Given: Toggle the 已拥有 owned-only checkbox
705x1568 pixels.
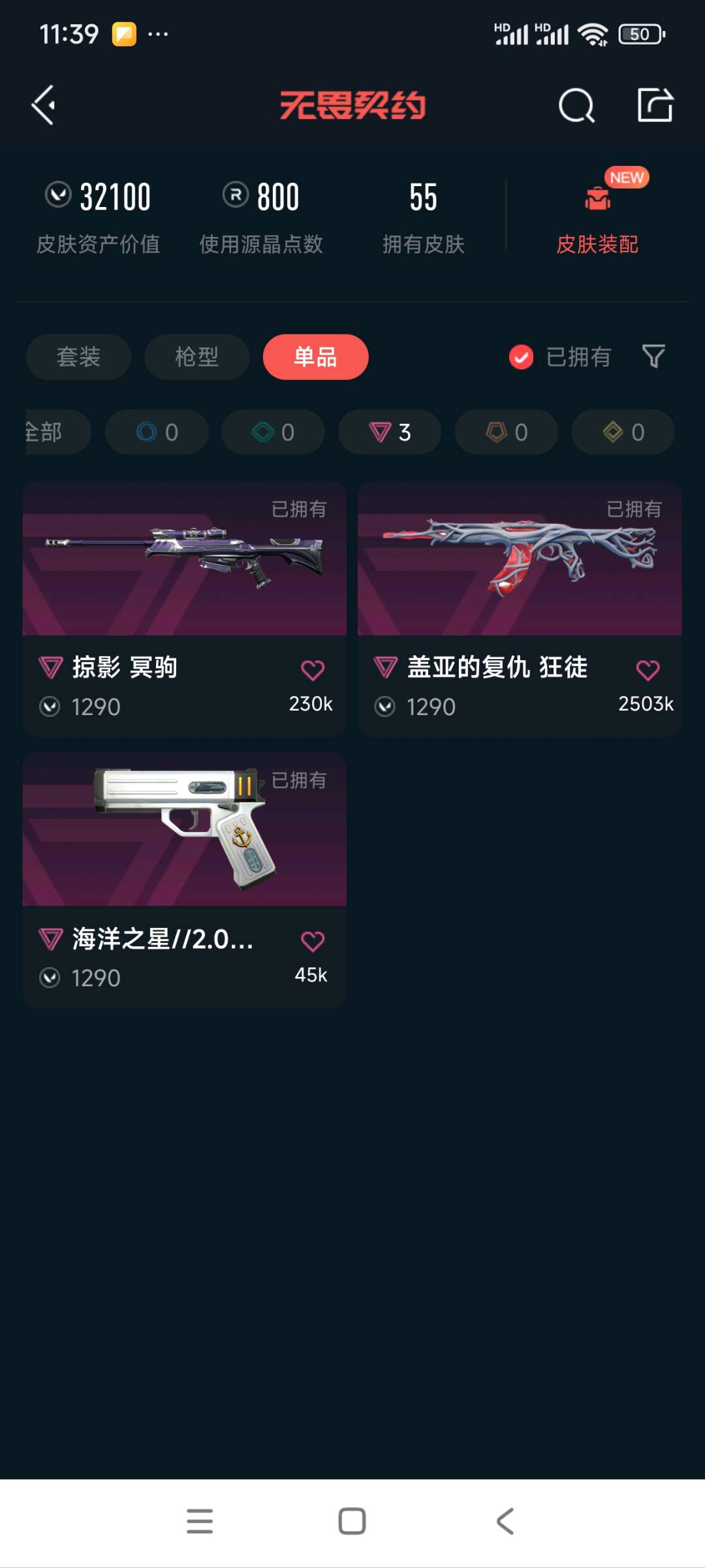Looking at the screenshot, I should coord(521,357).
